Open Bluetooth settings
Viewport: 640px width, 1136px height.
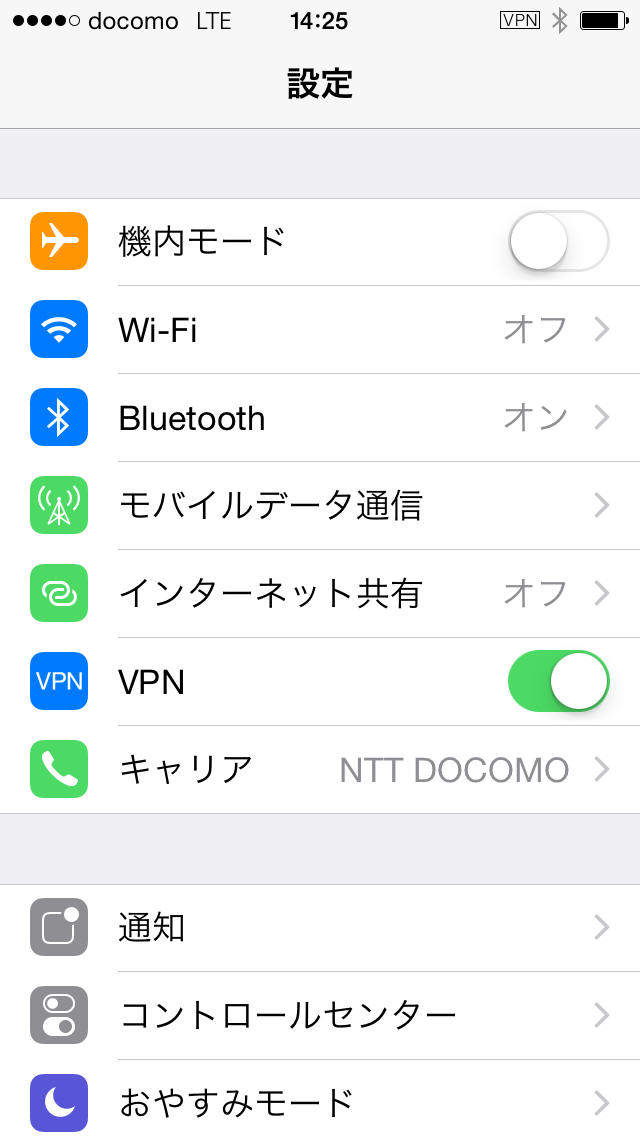pyautogui.click(x=320, y=418)
